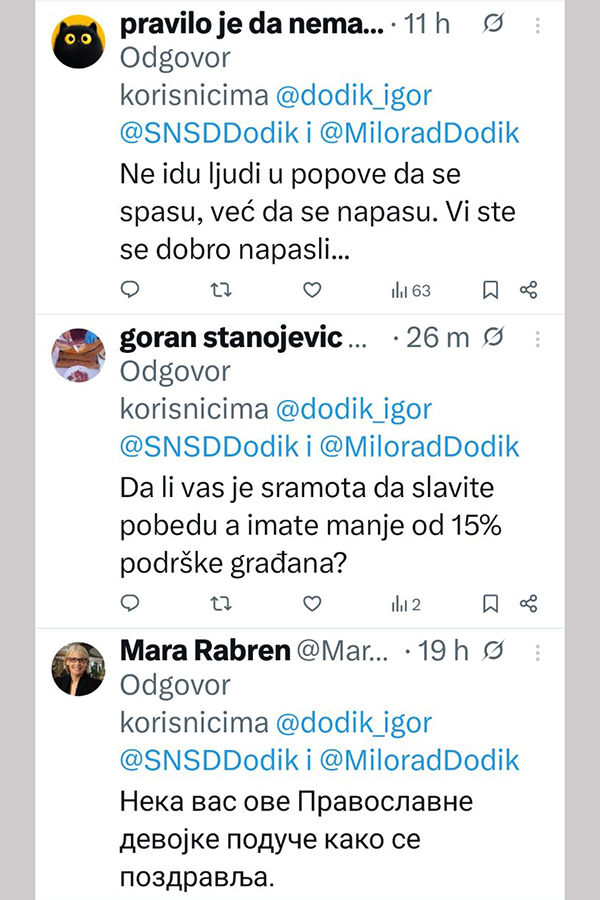Open more options on Mara Rabren's tweet
The width and height of the screenshot is (600, 900).
(539, 650)
